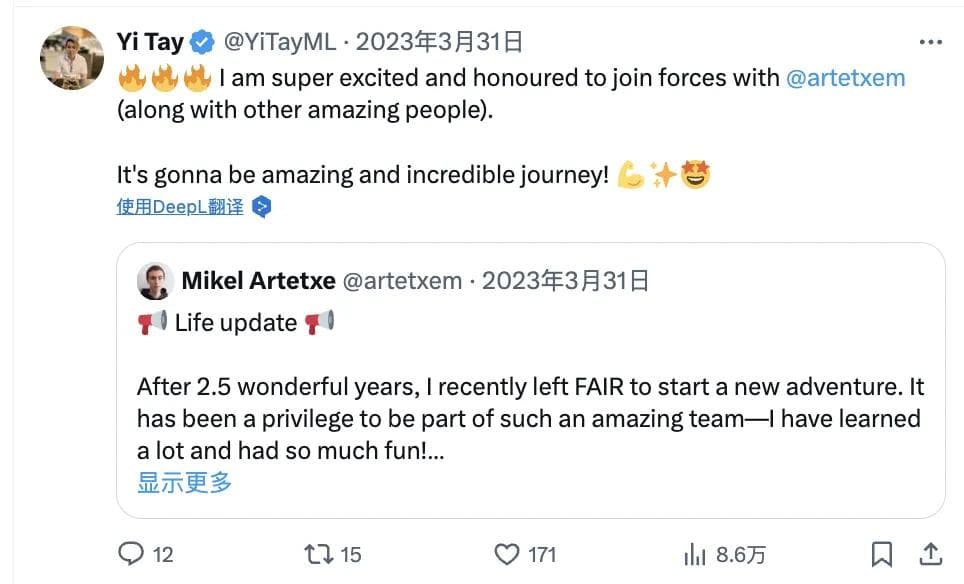Like Yi Tay's tweet
964x584 pixels.
509,553
